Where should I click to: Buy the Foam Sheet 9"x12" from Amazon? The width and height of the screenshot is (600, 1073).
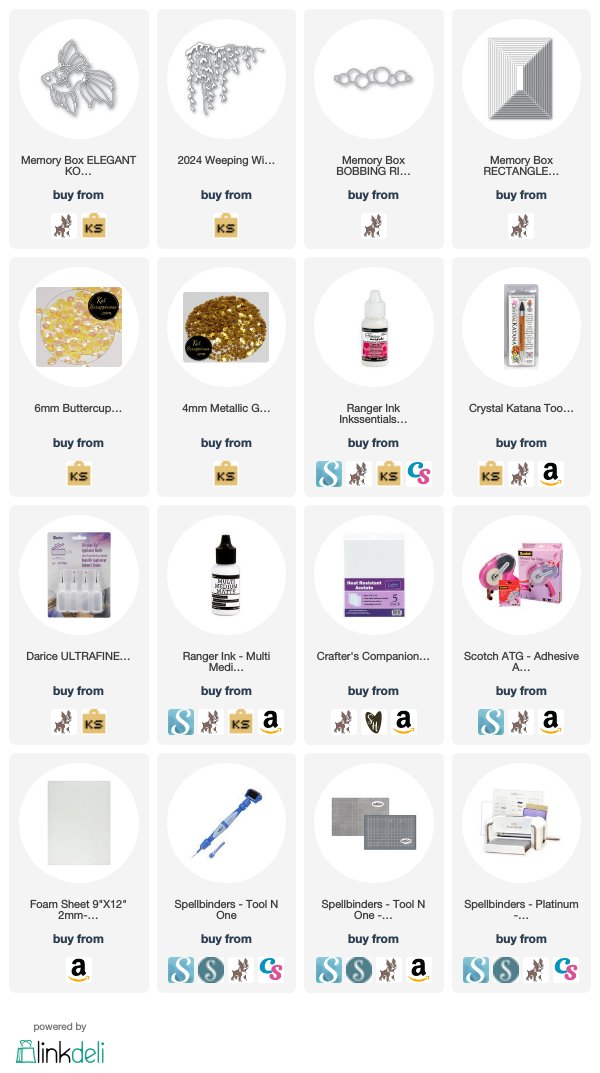79,970
